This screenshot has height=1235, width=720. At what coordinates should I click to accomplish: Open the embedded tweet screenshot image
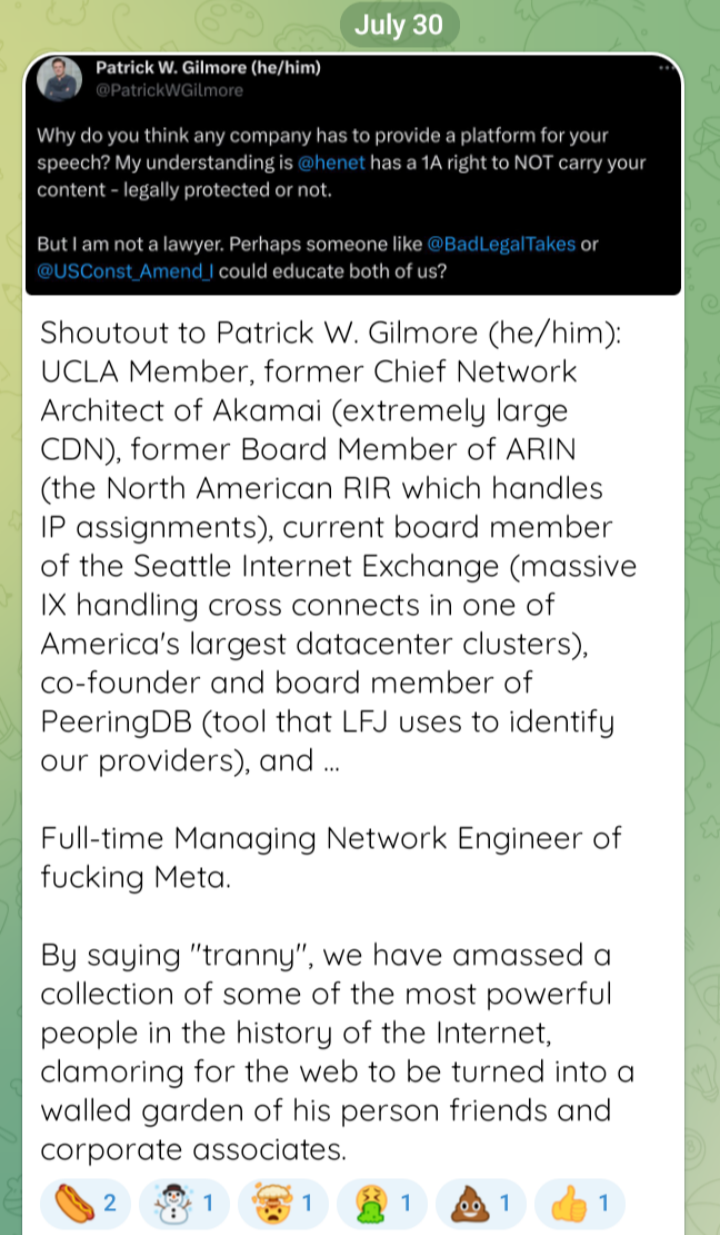[x=353, y=175]
